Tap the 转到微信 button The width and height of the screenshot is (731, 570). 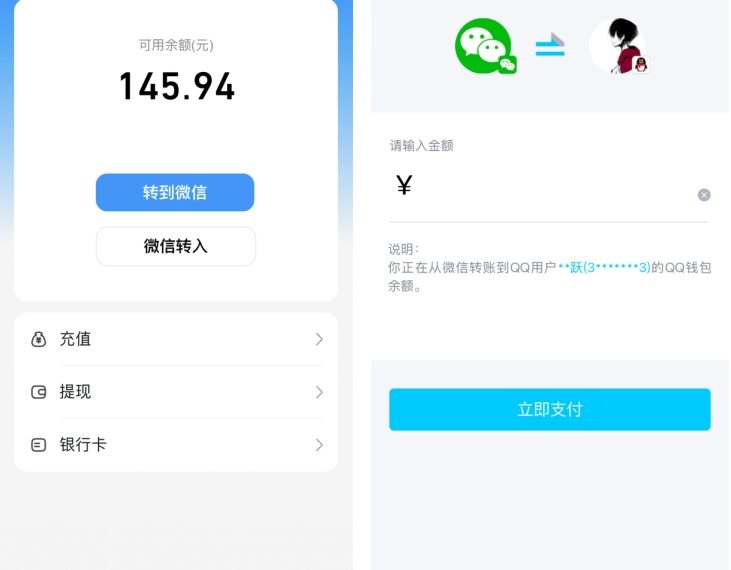coord(175,192)
